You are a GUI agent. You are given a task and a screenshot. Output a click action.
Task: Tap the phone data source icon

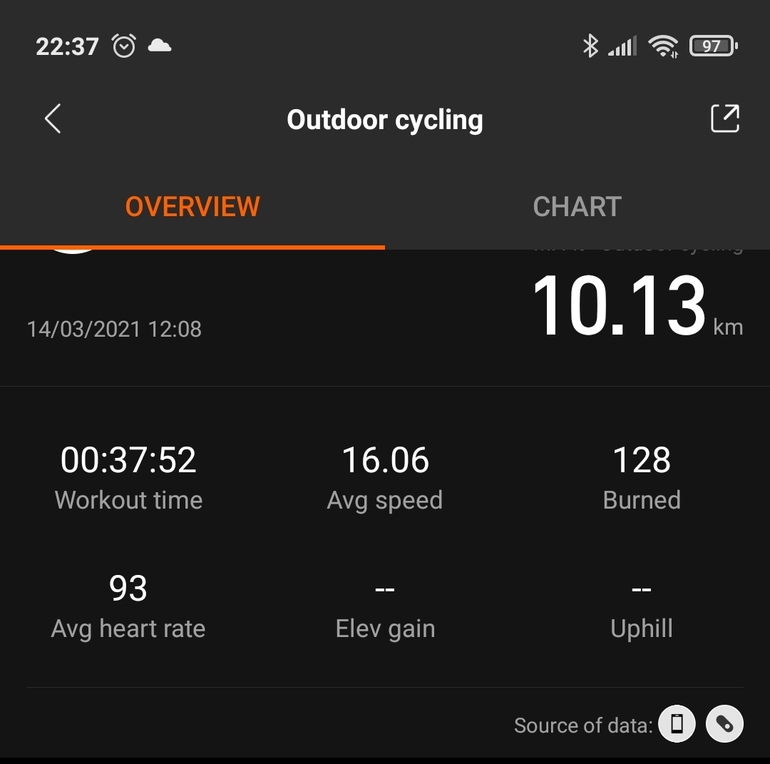tap(677, 724)
